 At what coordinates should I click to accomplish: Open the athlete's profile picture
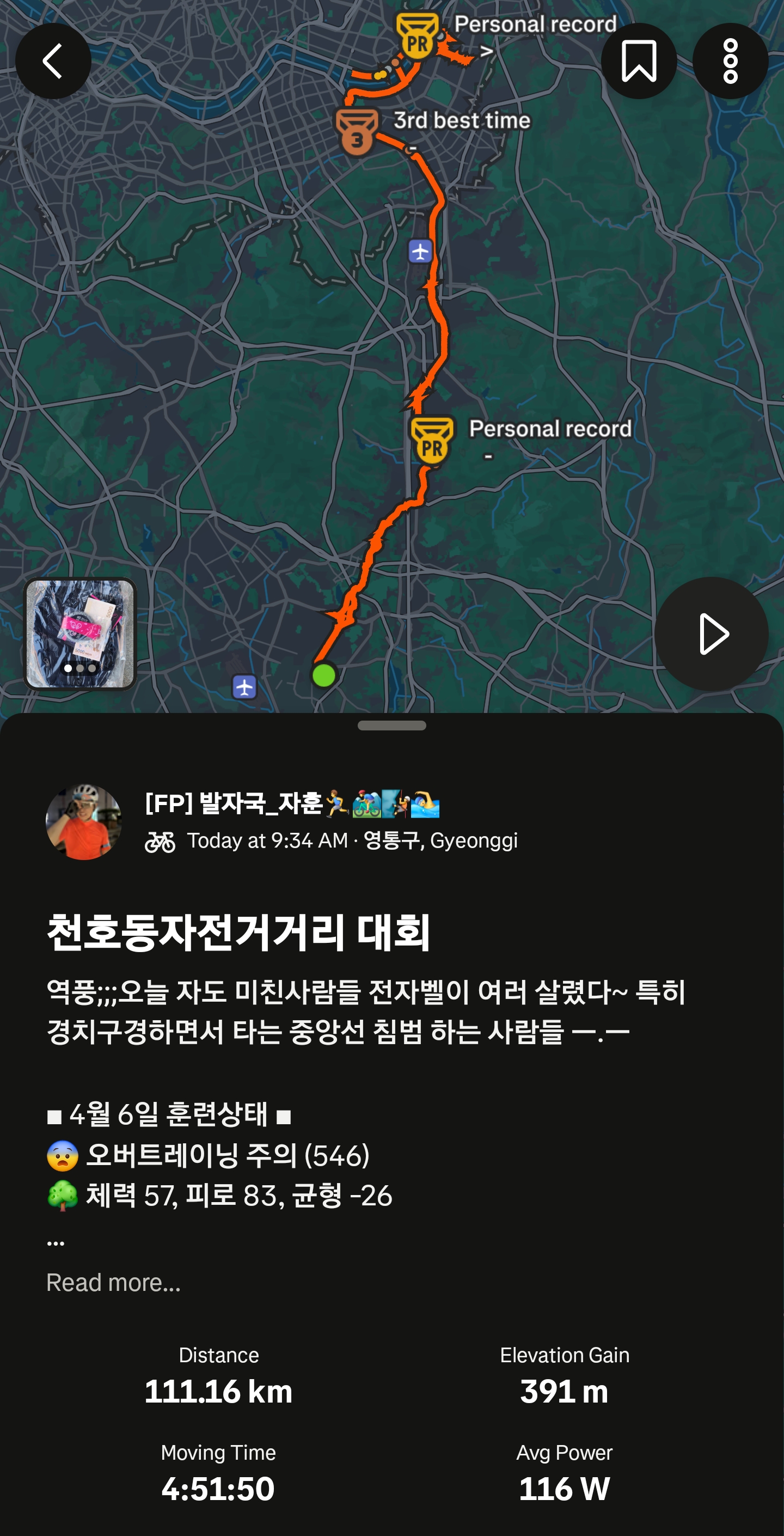click(x=83, y=822)
